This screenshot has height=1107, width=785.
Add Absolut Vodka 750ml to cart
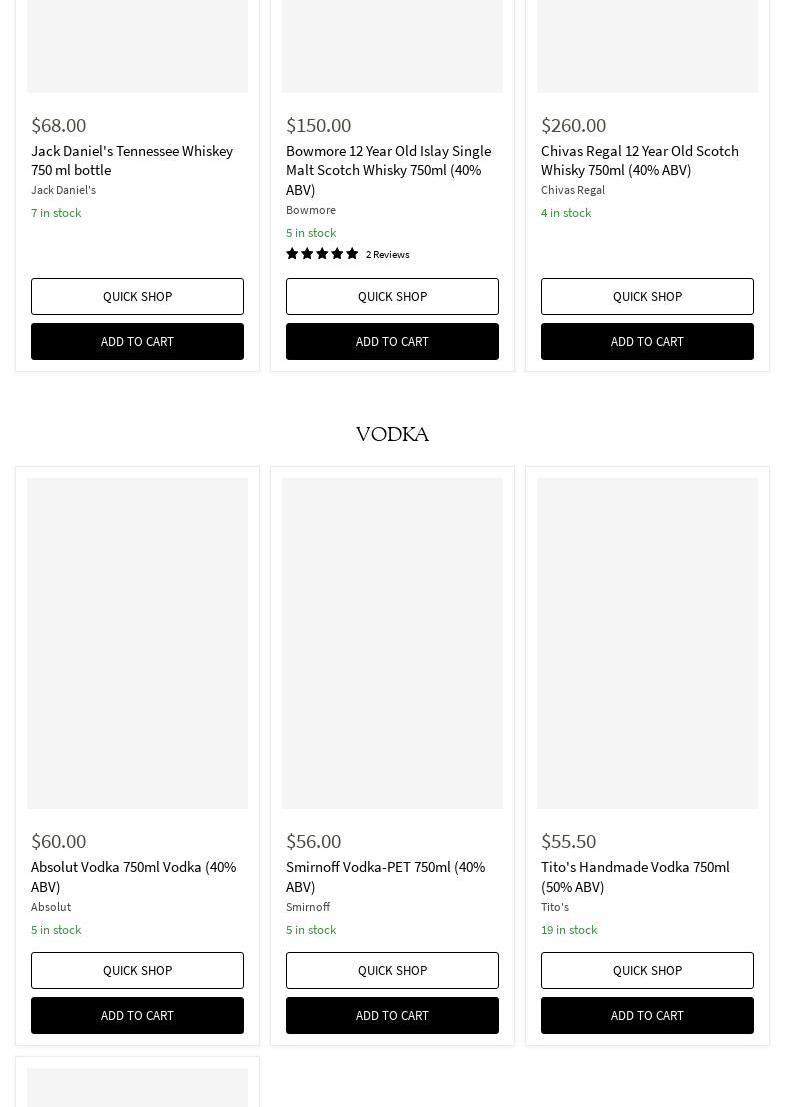click(x=137, y=1015)
